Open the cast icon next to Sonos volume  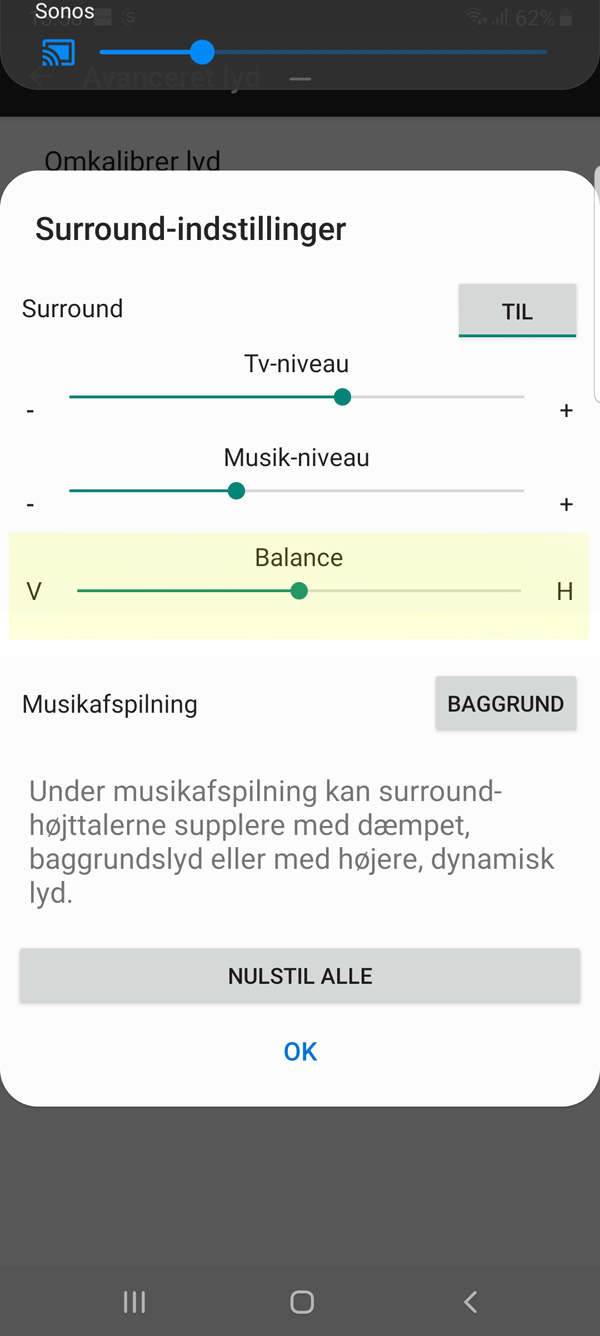pyautogui.click(x=58, y=52)
